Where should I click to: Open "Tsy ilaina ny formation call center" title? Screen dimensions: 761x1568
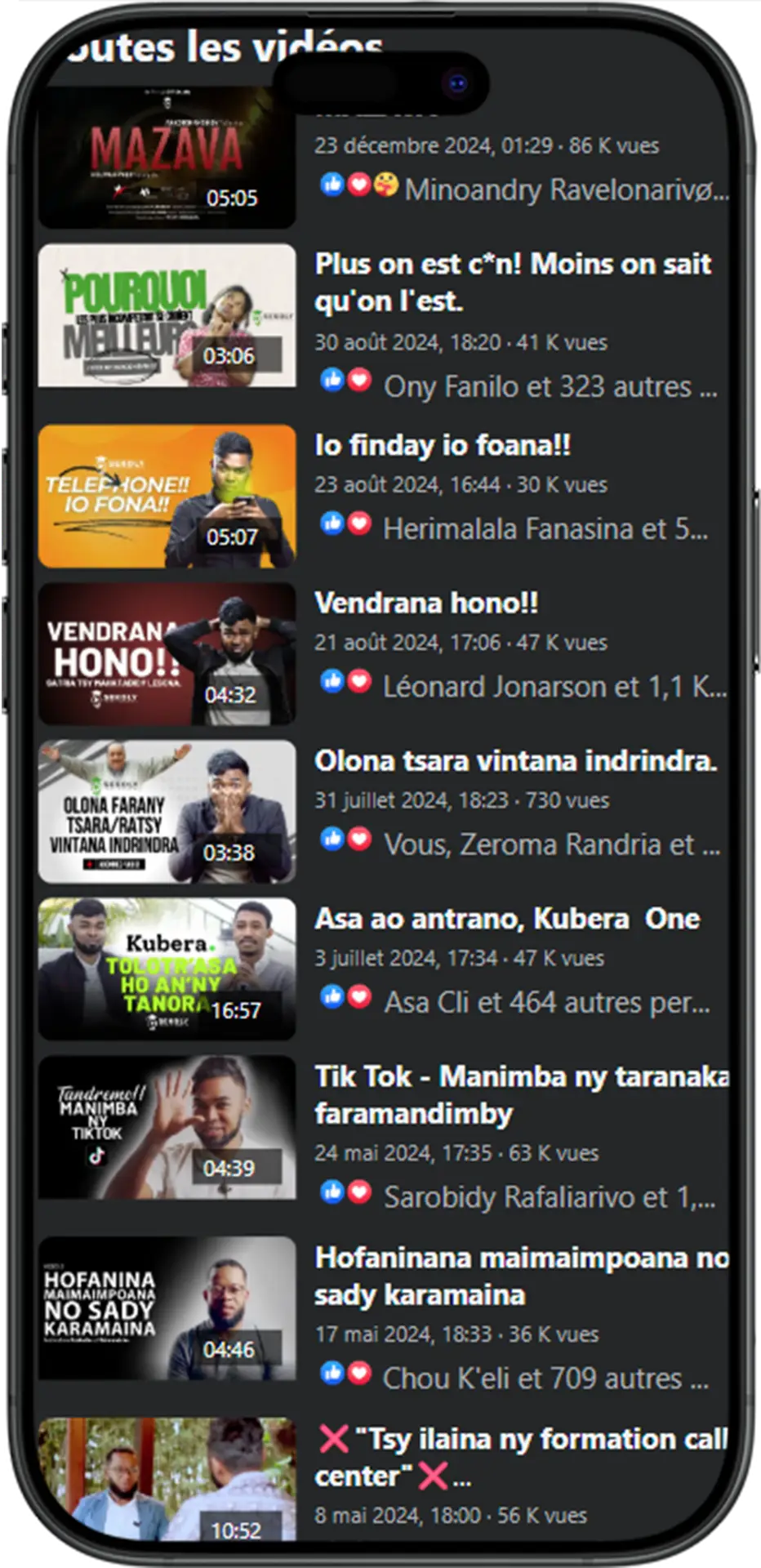click(520, 1457)
